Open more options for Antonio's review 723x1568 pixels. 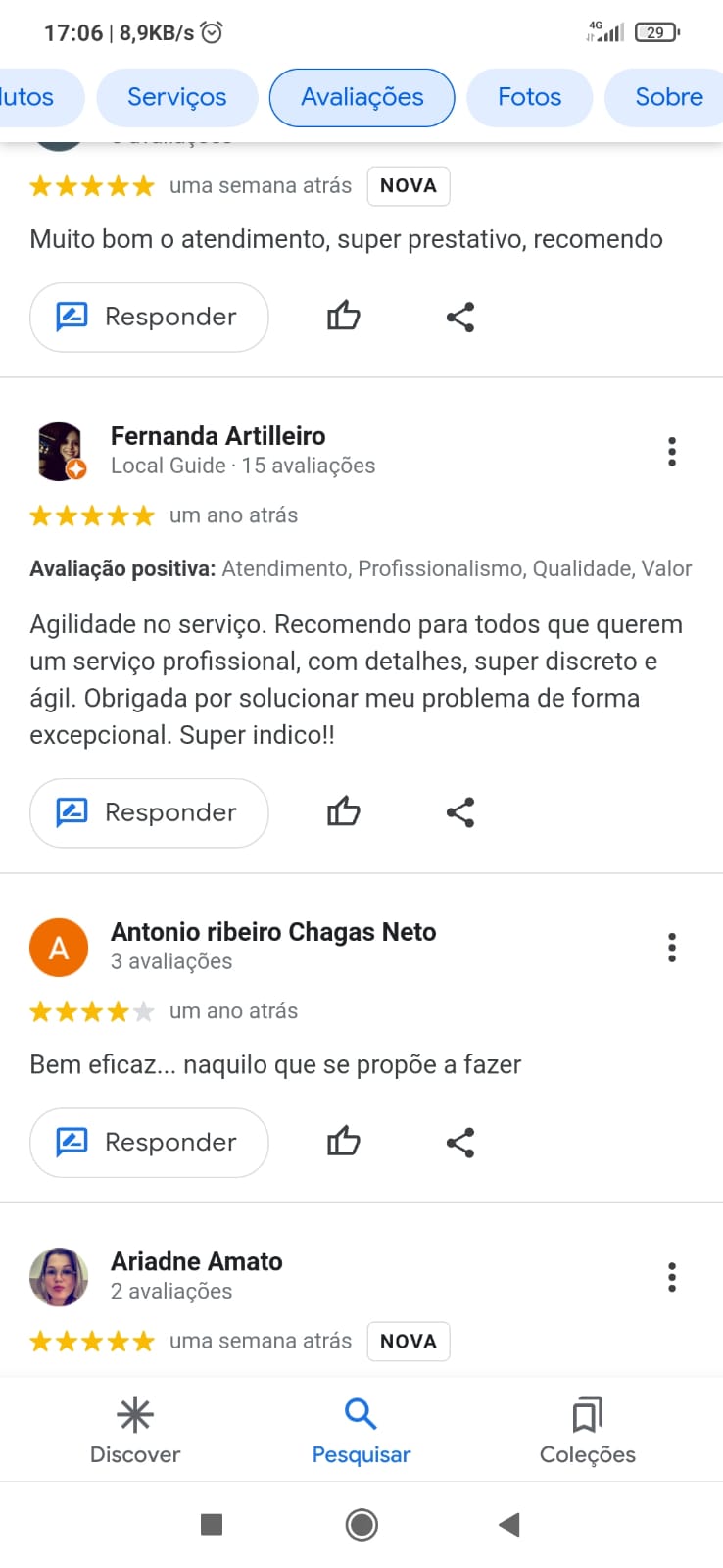[672, 948]
